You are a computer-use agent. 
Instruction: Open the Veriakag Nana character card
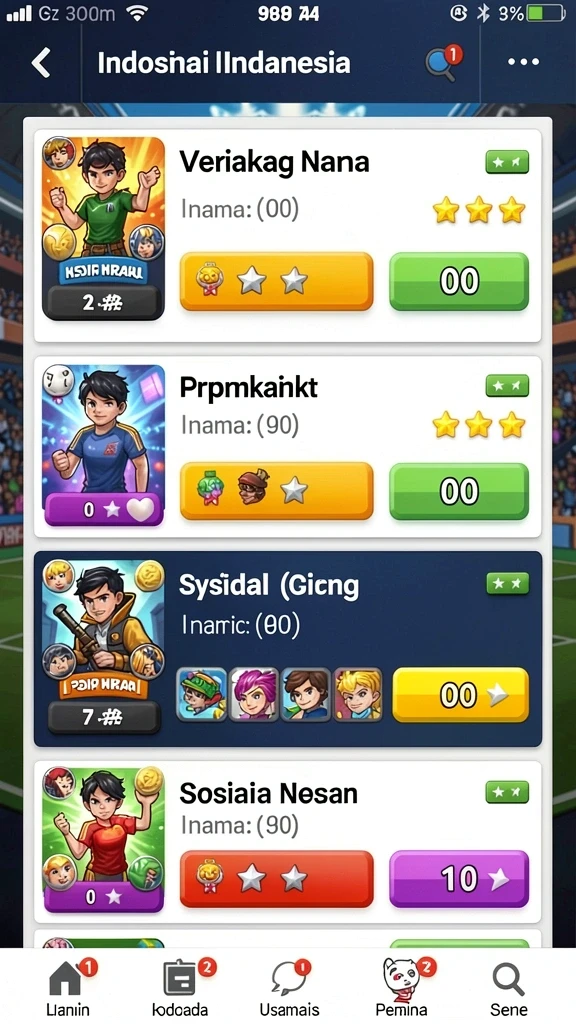pos(103,229)
